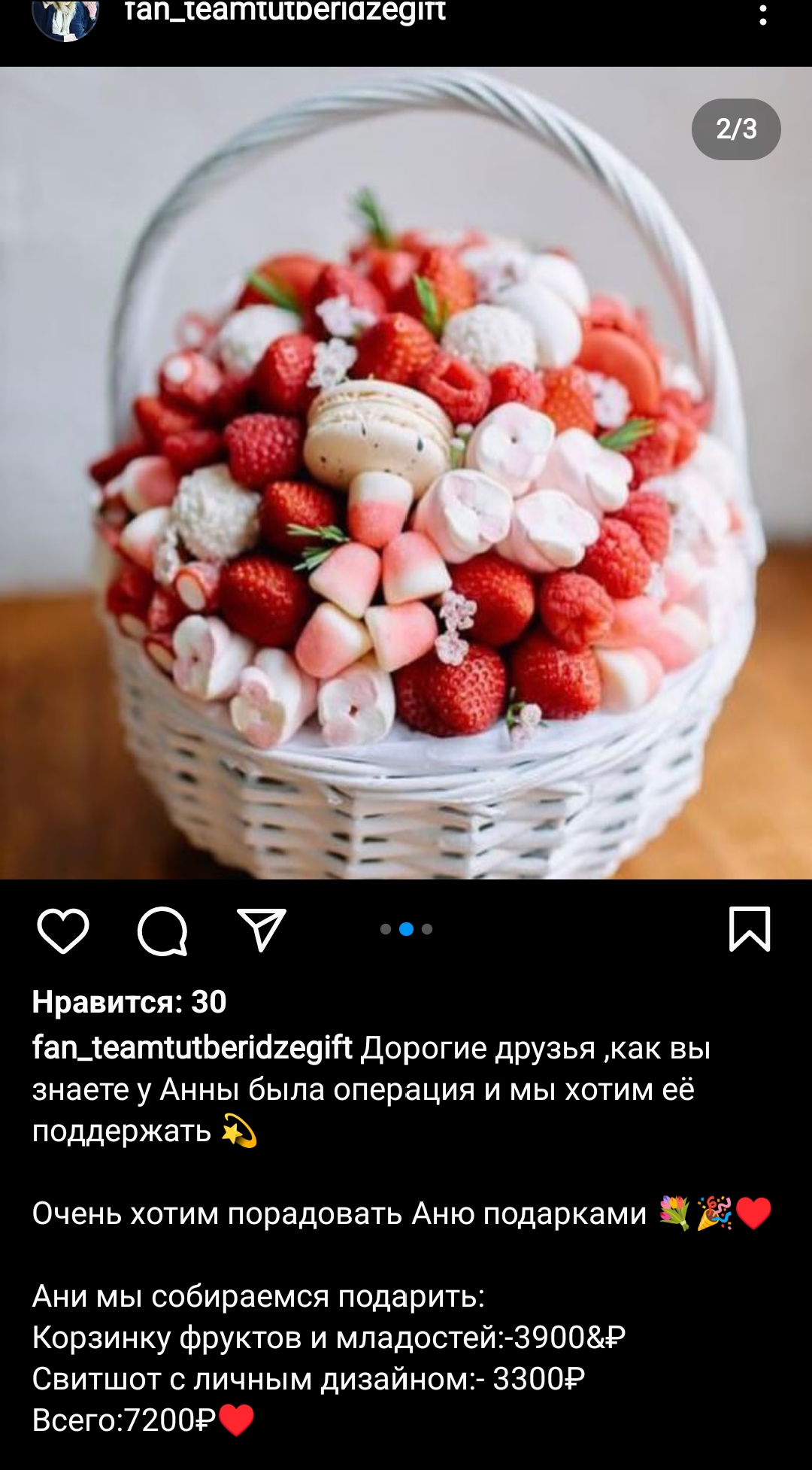Share post via paper plane icon
Screen dimensions: 812x1470
point(261,930)
